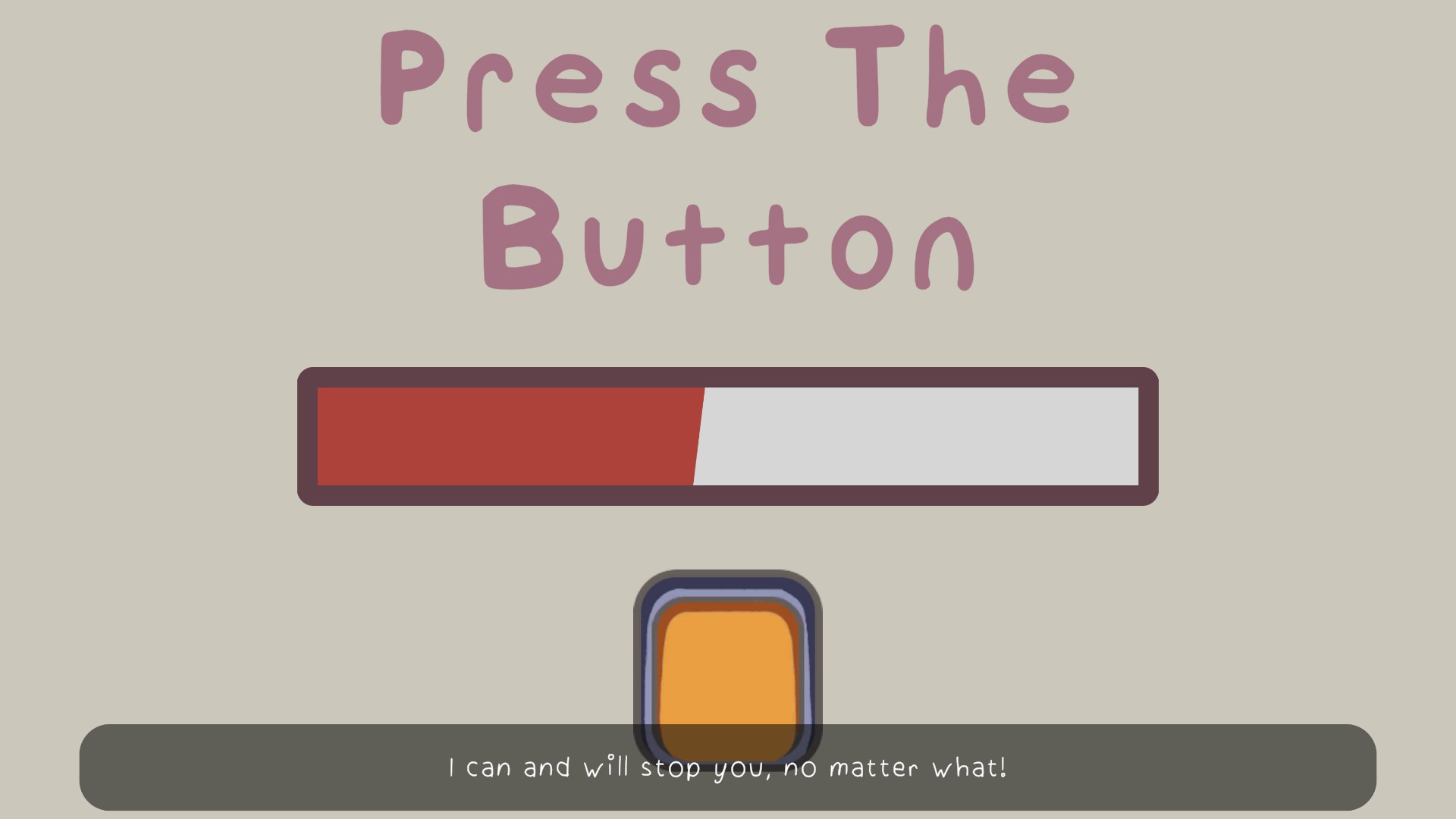Tap the orange button below the progress bar
Screen dimensions: 1456x819
pos(728,667)
